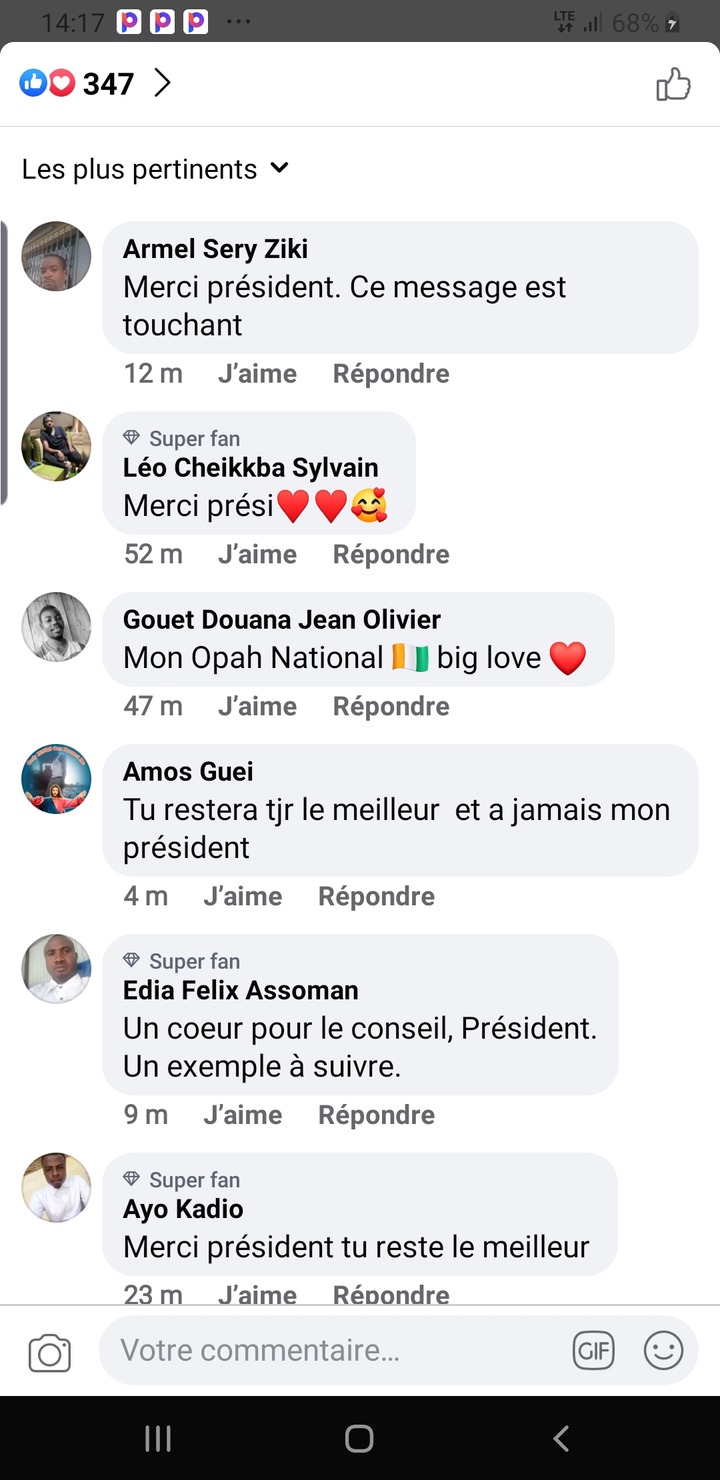Expand the Les plus pertinents sort dropdown

[155, 169]
